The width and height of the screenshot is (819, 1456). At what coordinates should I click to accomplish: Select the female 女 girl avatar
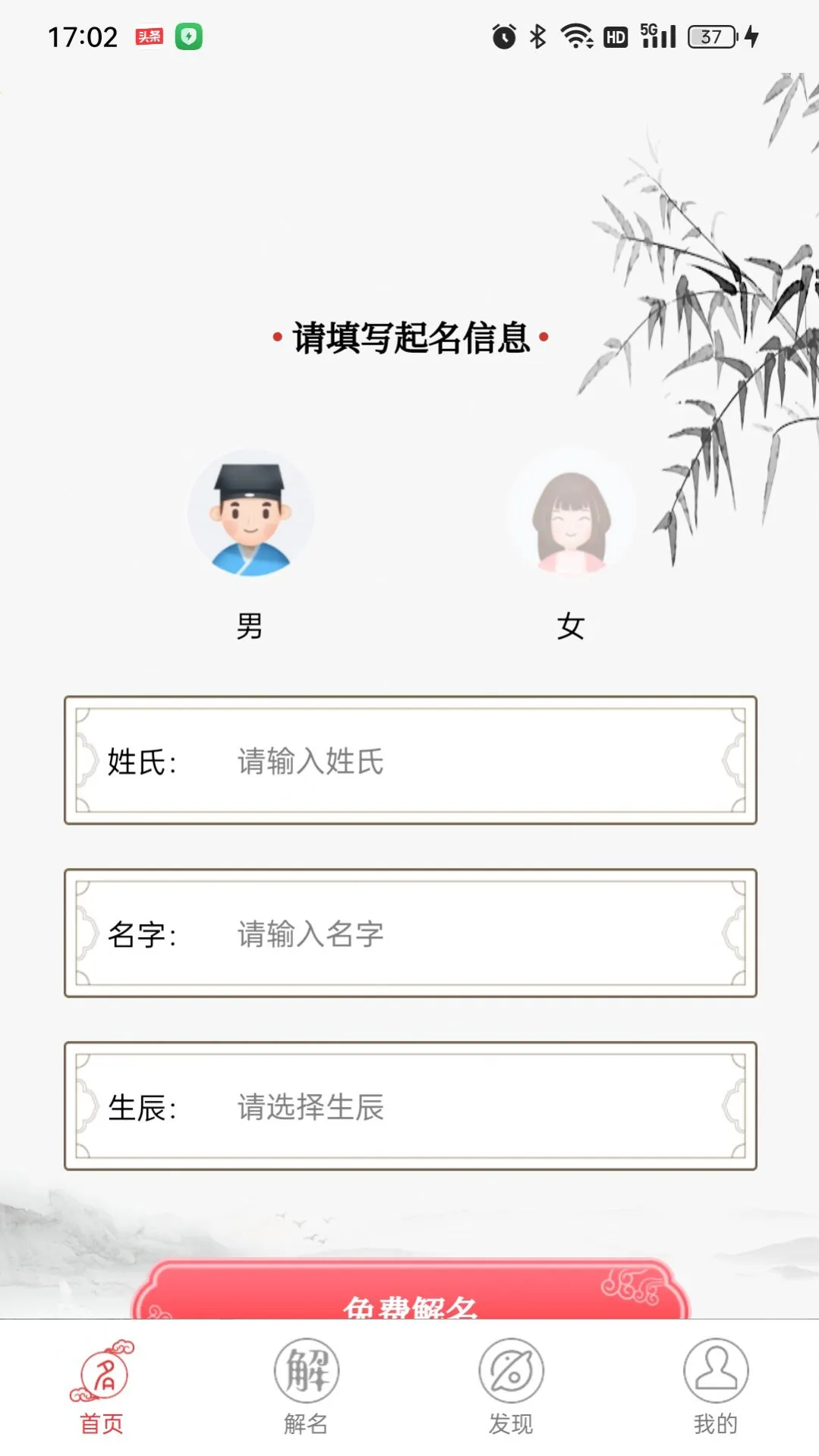click(x=570, y=512)
